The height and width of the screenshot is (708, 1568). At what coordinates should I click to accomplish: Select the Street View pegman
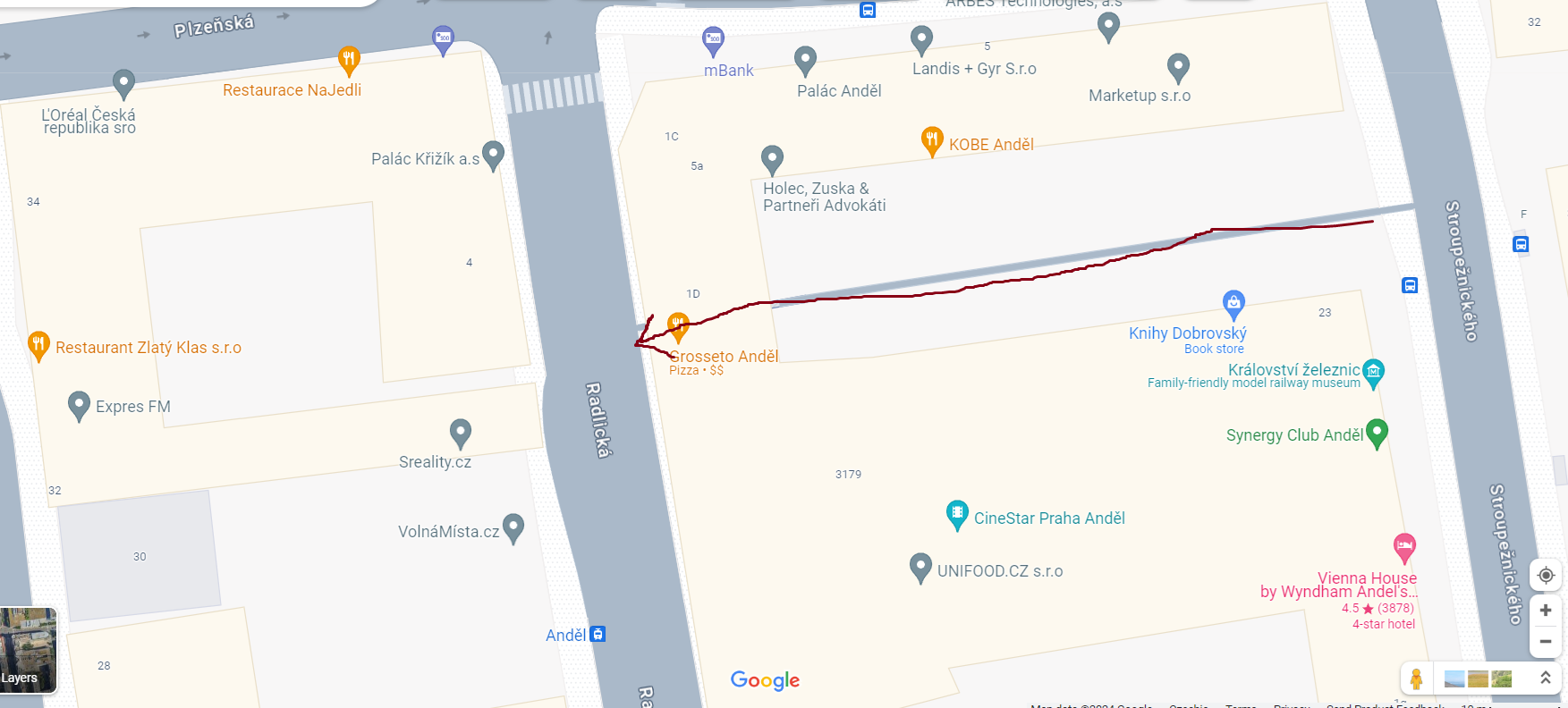(x=1416, y=678)
